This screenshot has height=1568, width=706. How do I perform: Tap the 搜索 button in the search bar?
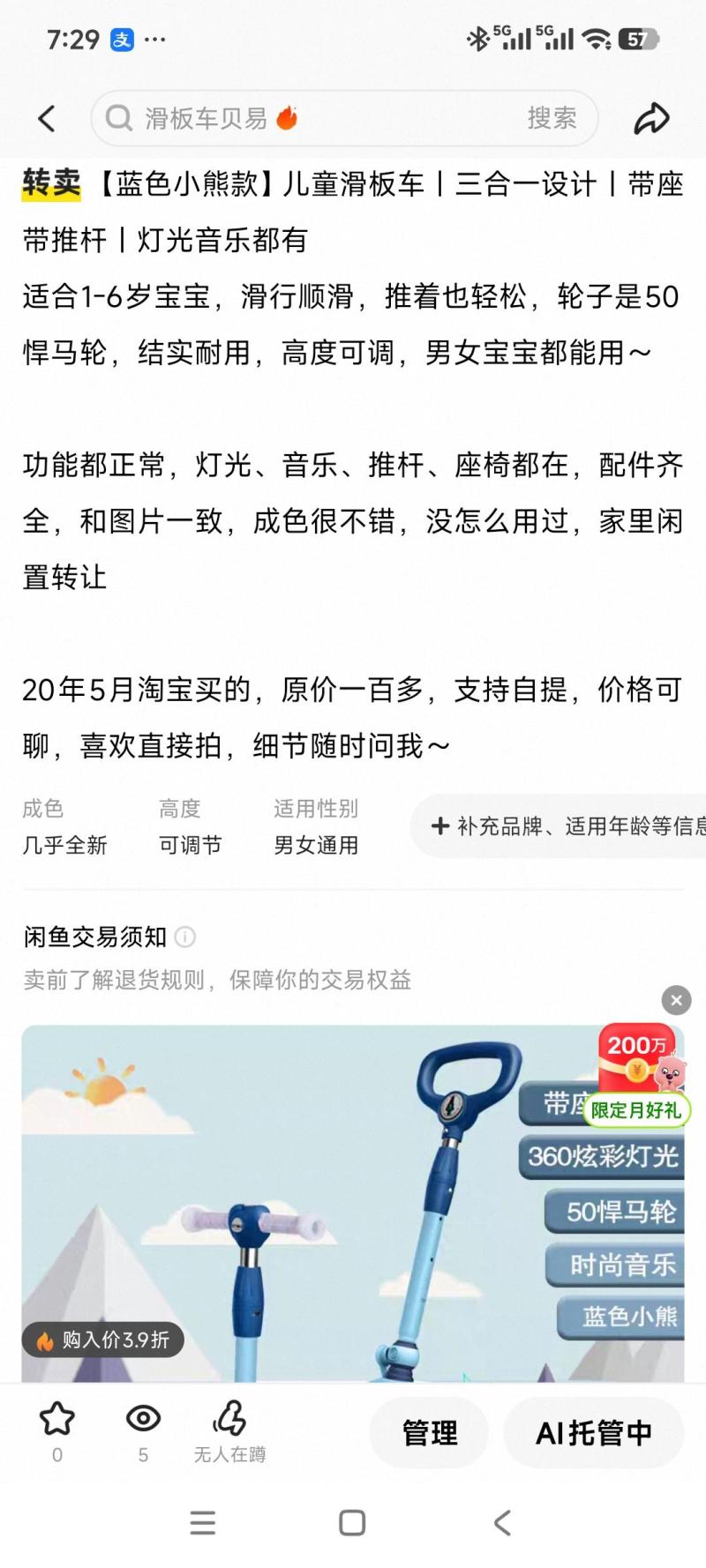point(552,118)
